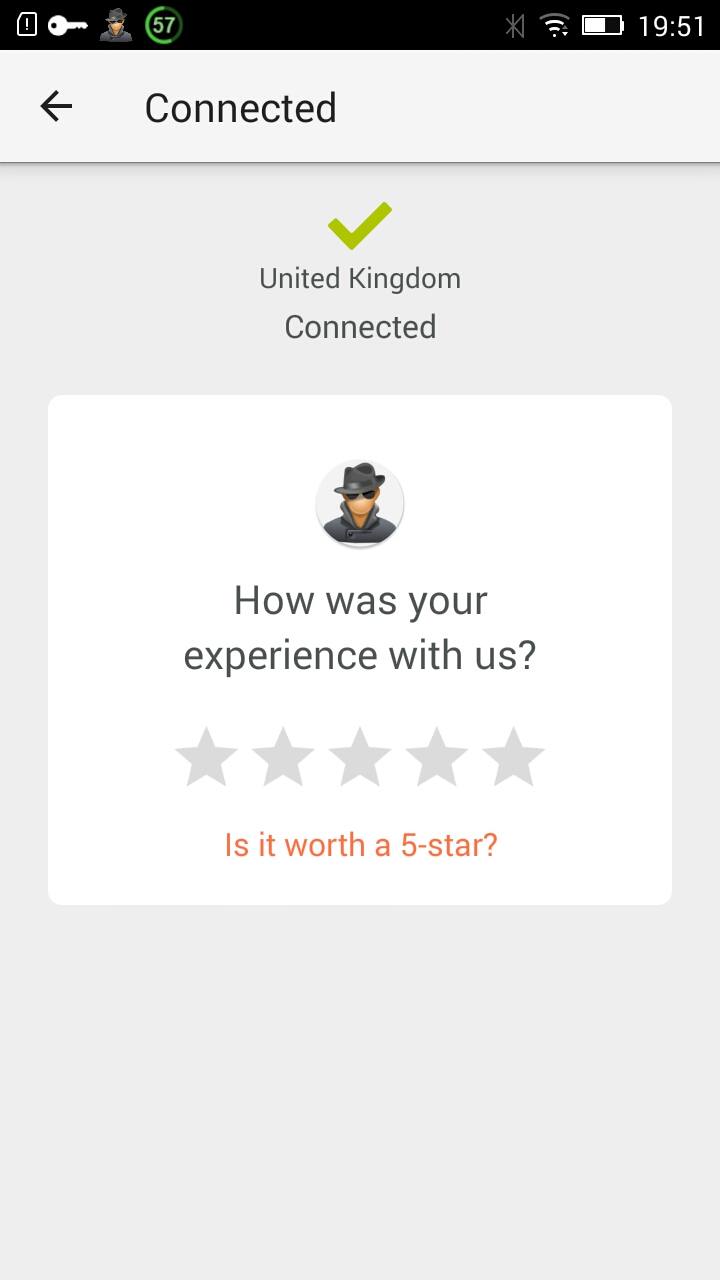Tap the "Is it worth a 5-star?" link

[360, 845]
